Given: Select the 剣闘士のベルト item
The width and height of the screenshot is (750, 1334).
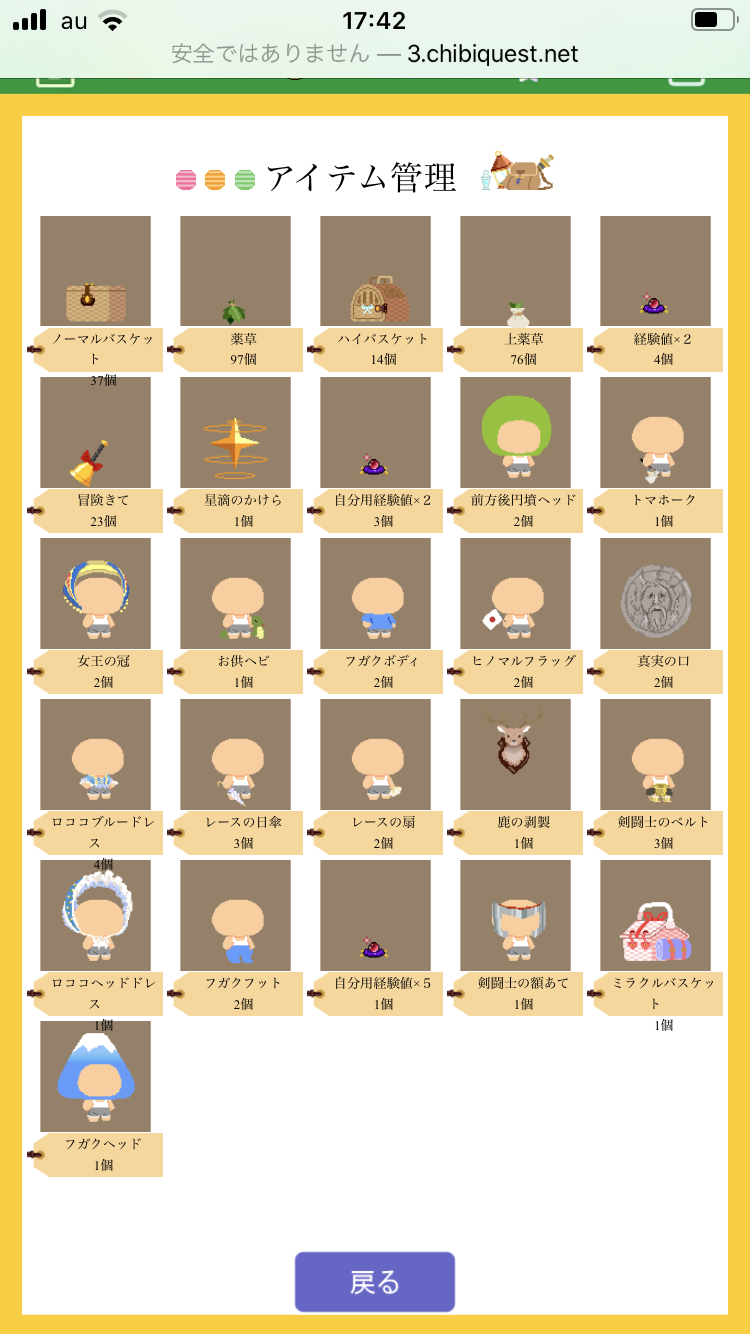Looking at the screenshot, I should click(655, 754).
